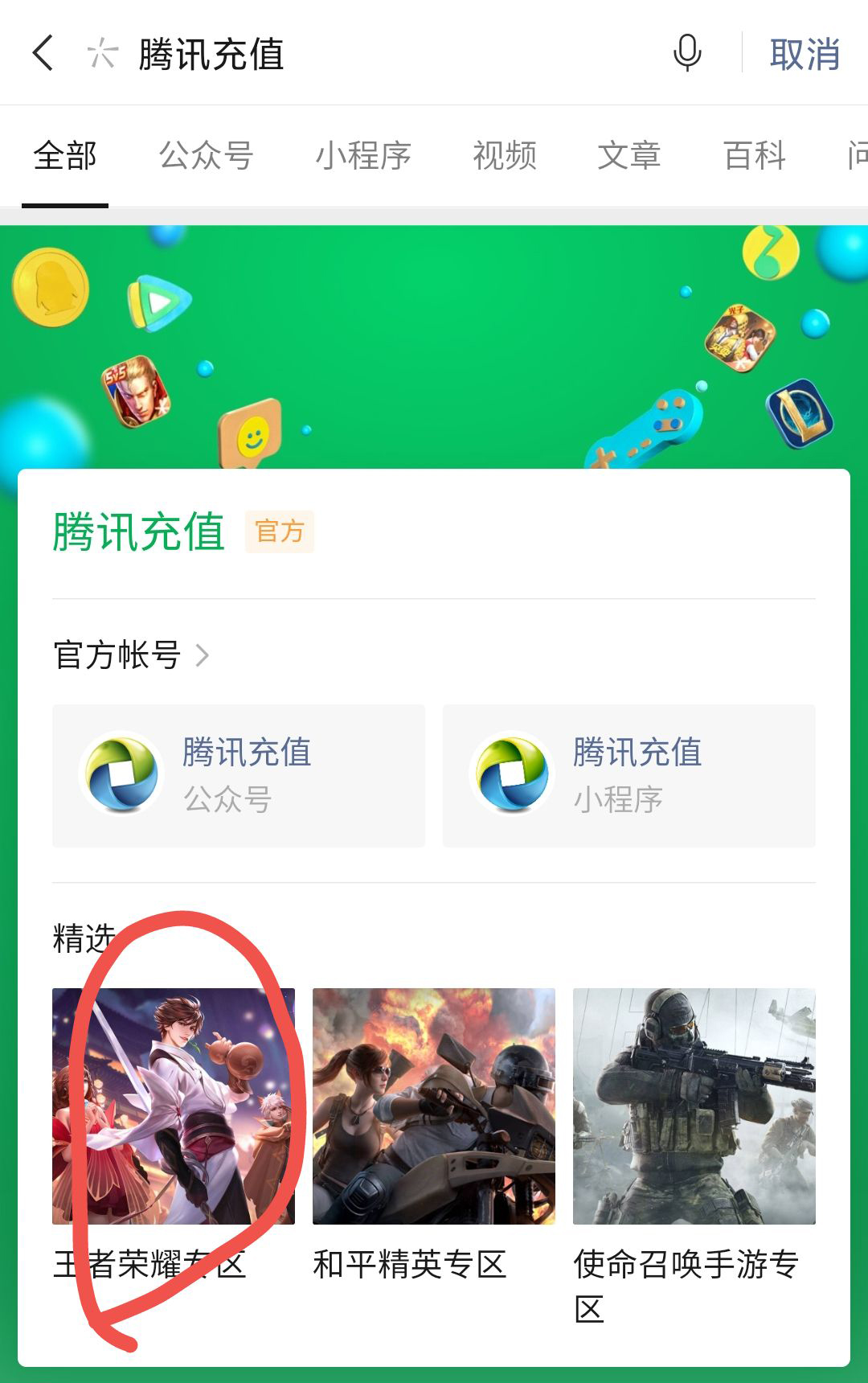Switch to the 公众号 tab
The height and width of the screenshot is (1383, 868).
(206, 155)
